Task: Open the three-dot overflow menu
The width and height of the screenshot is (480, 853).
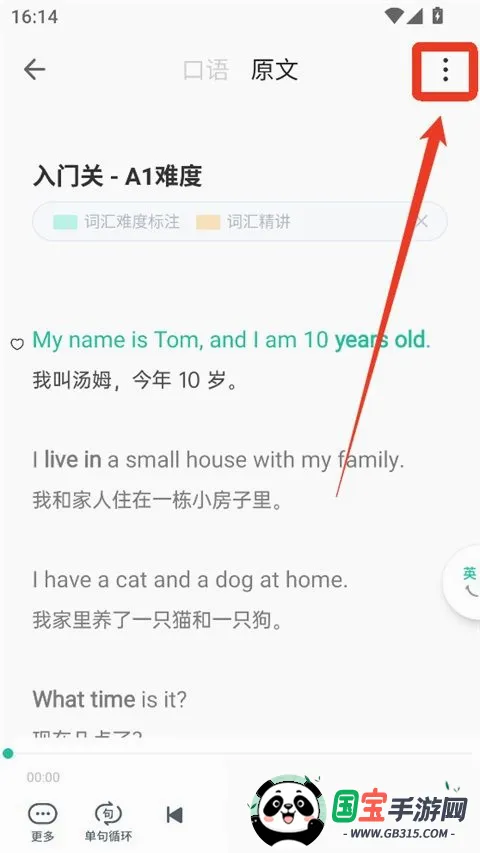Action: coord(445,70)
